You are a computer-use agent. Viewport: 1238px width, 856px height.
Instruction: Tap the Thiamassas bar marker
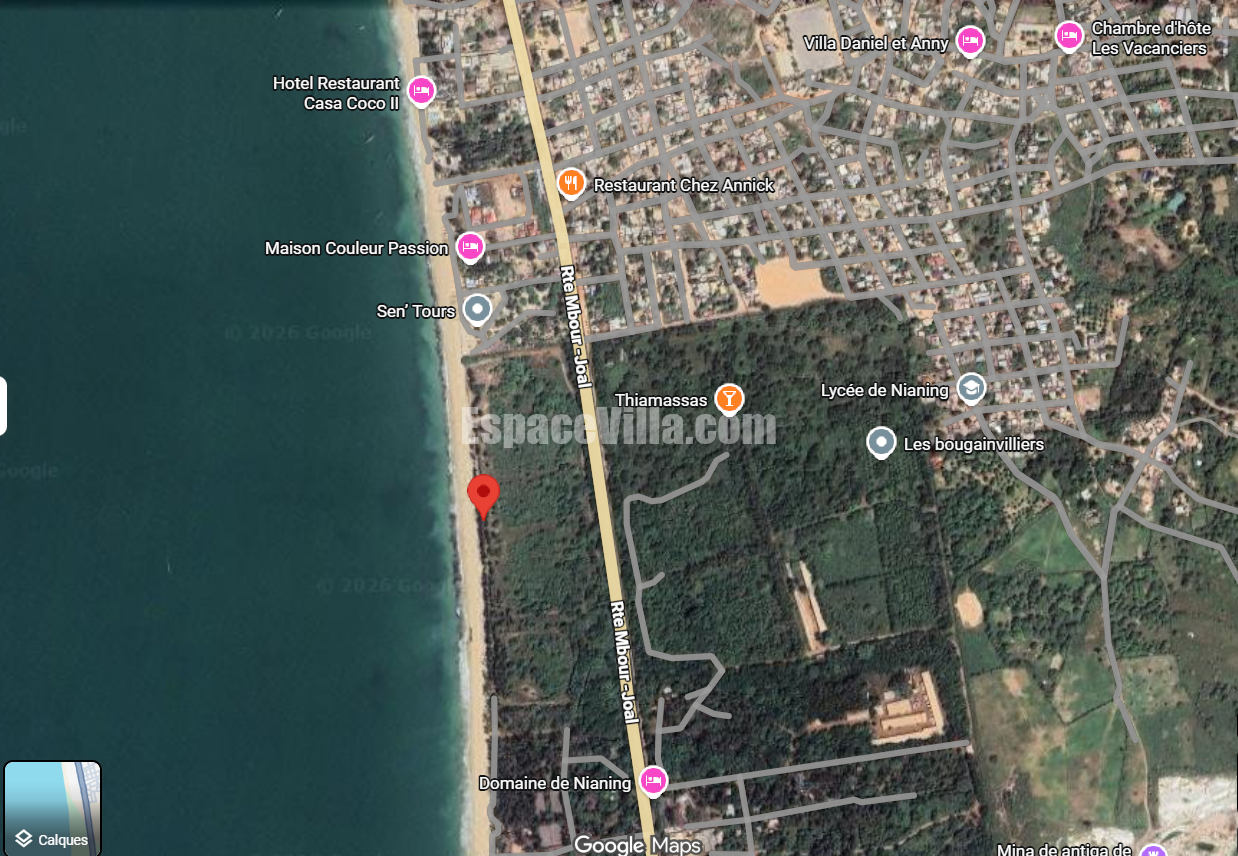[x=729, y=398]
